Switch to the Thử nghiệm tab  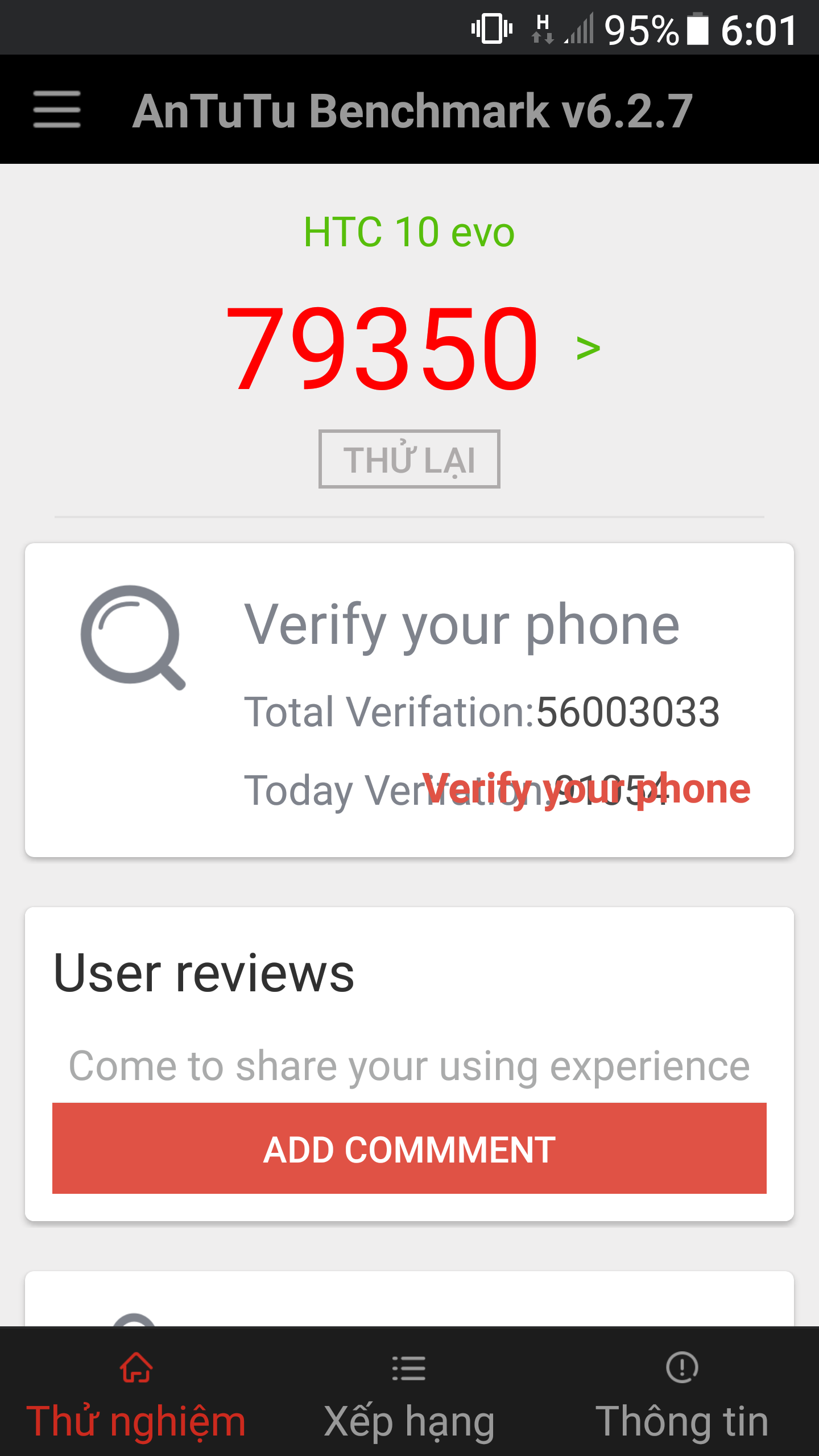click(136, 1393)
